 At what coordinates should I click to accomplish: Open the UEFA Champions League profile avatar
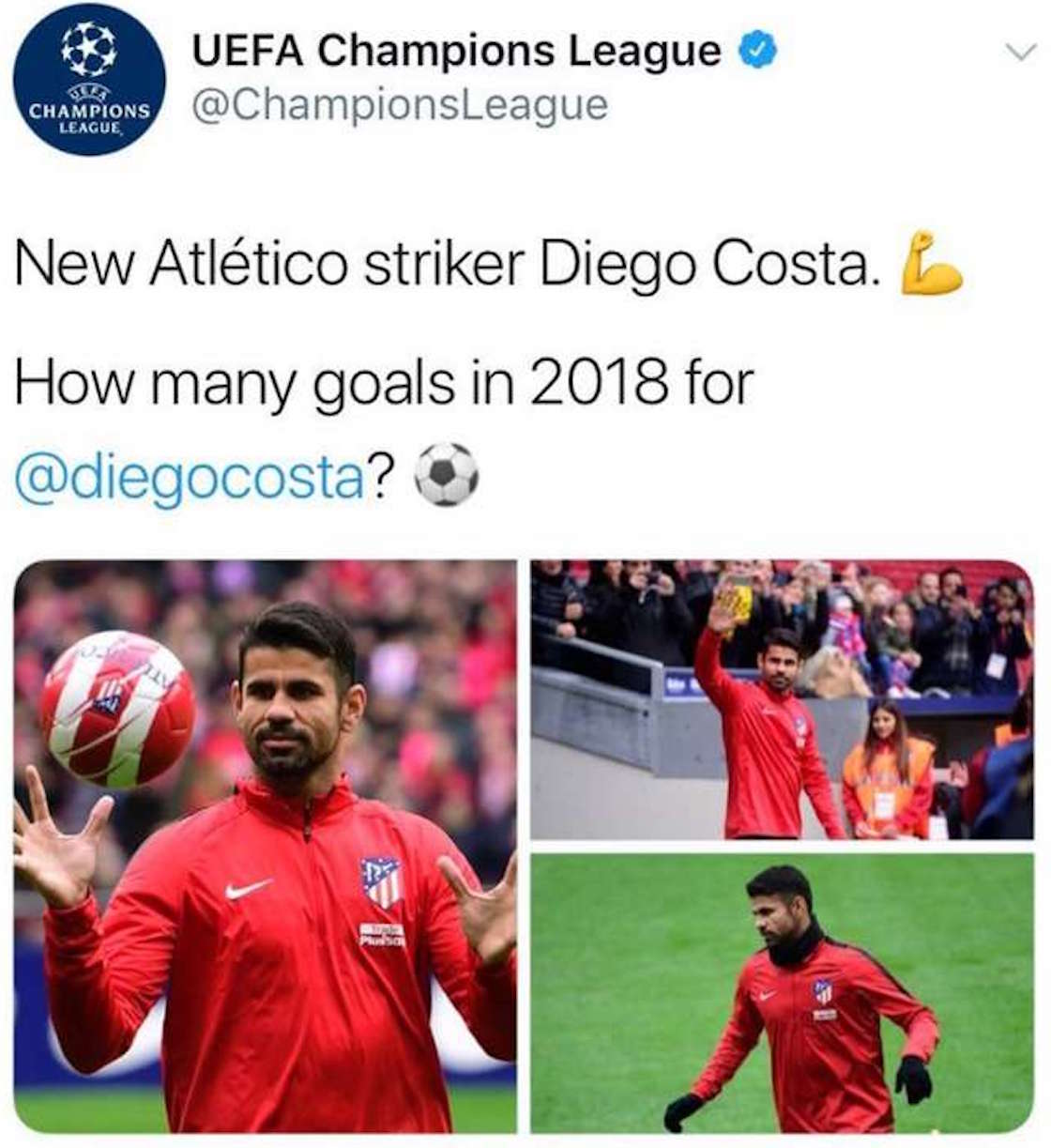[90, 80]
